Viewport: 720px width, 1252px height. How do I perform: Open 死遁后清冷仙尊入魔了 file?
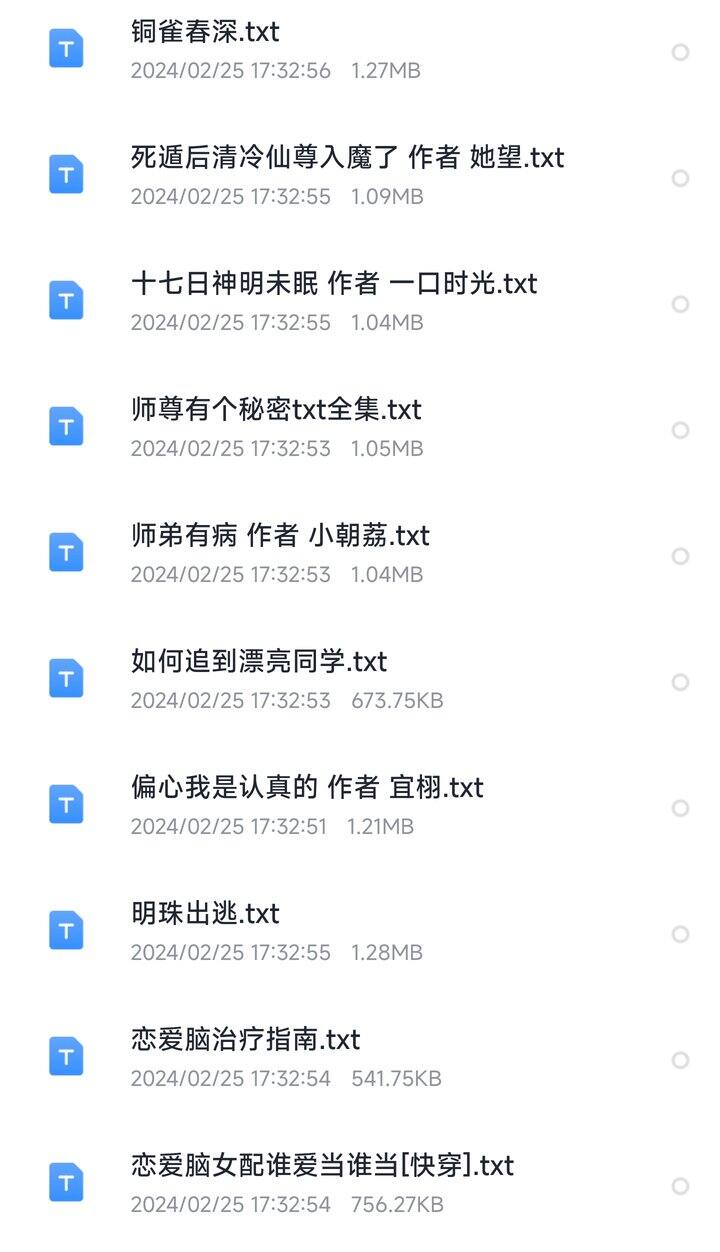[x=360, y=176]
